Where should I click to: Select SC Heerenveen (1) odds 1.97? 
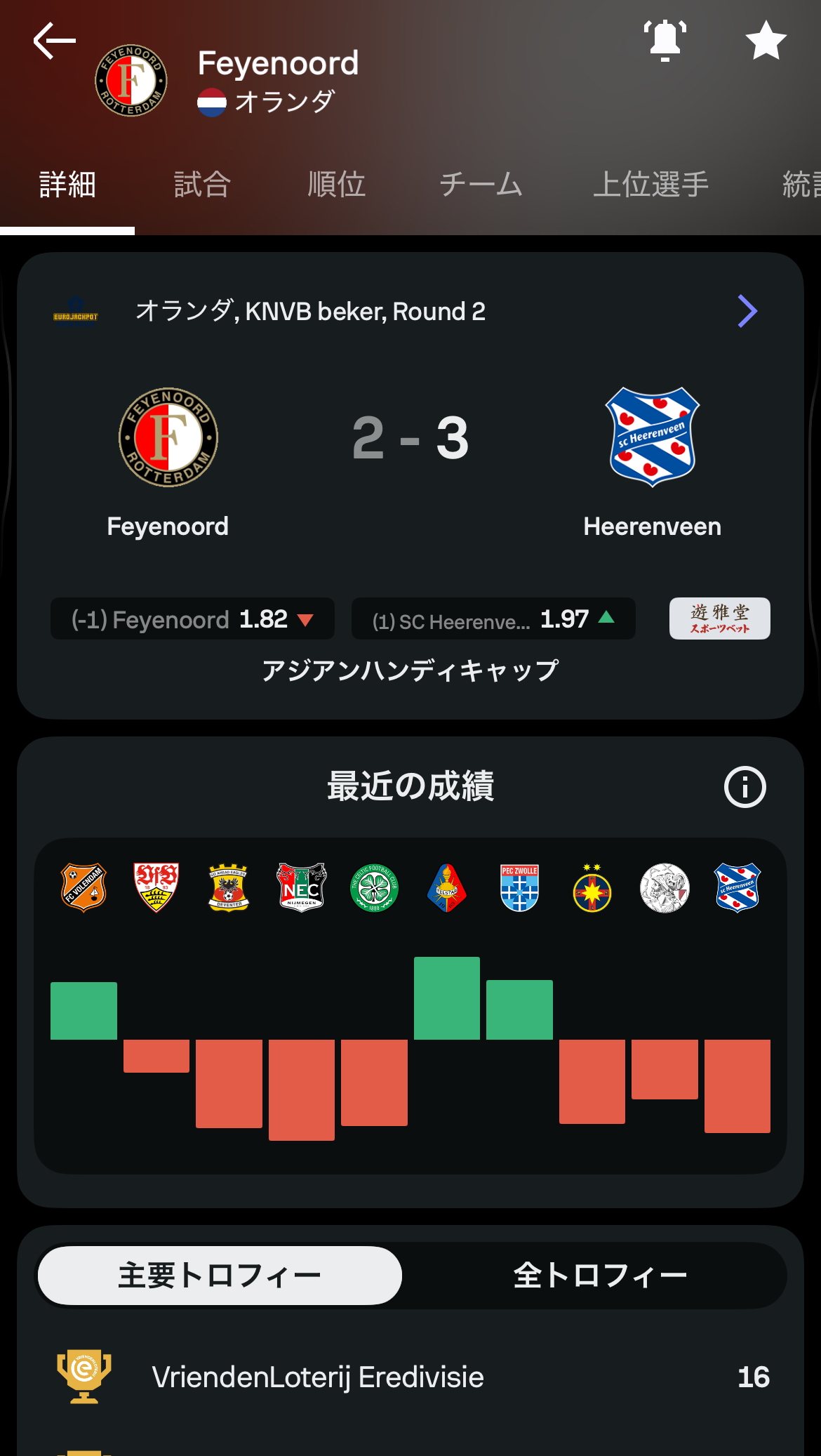[x=493, y=619]
